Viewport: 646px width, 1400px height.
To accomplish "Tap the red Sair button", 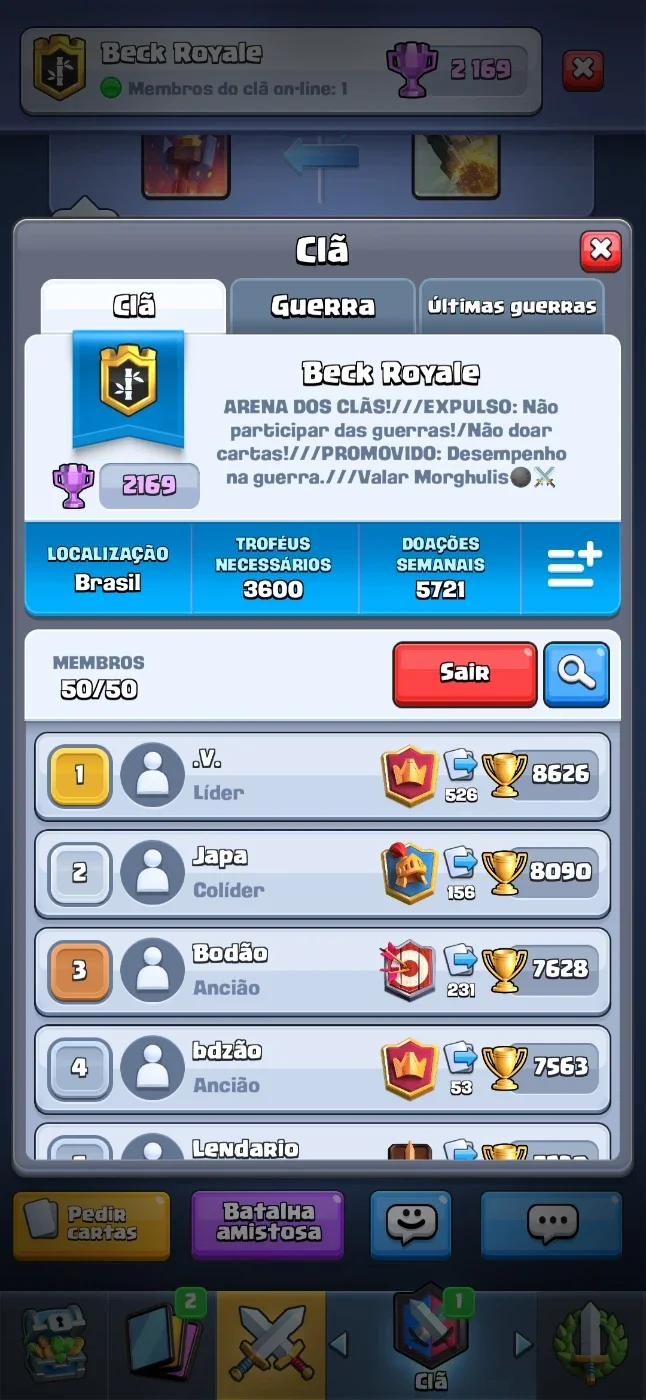I will coord(465,674).
